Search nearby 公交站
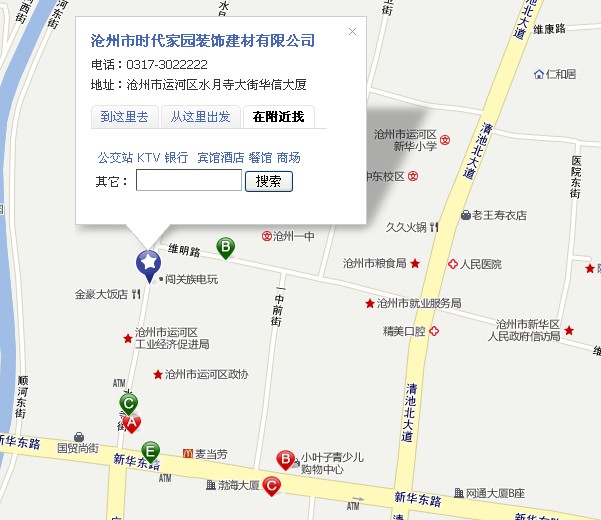The image size is (601, 520). click(114, 158)
